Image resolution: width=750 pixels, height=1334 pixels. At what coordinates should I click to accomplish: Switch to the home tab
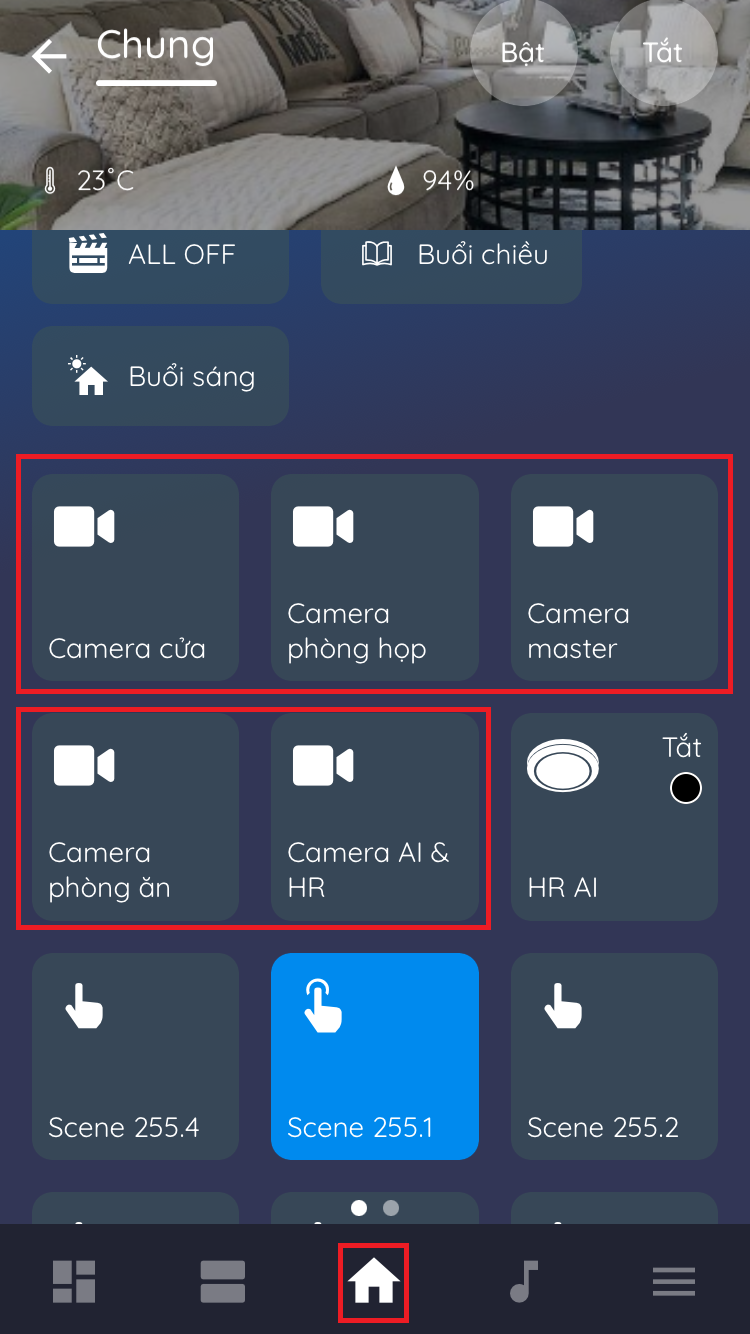coord(374,1282)
